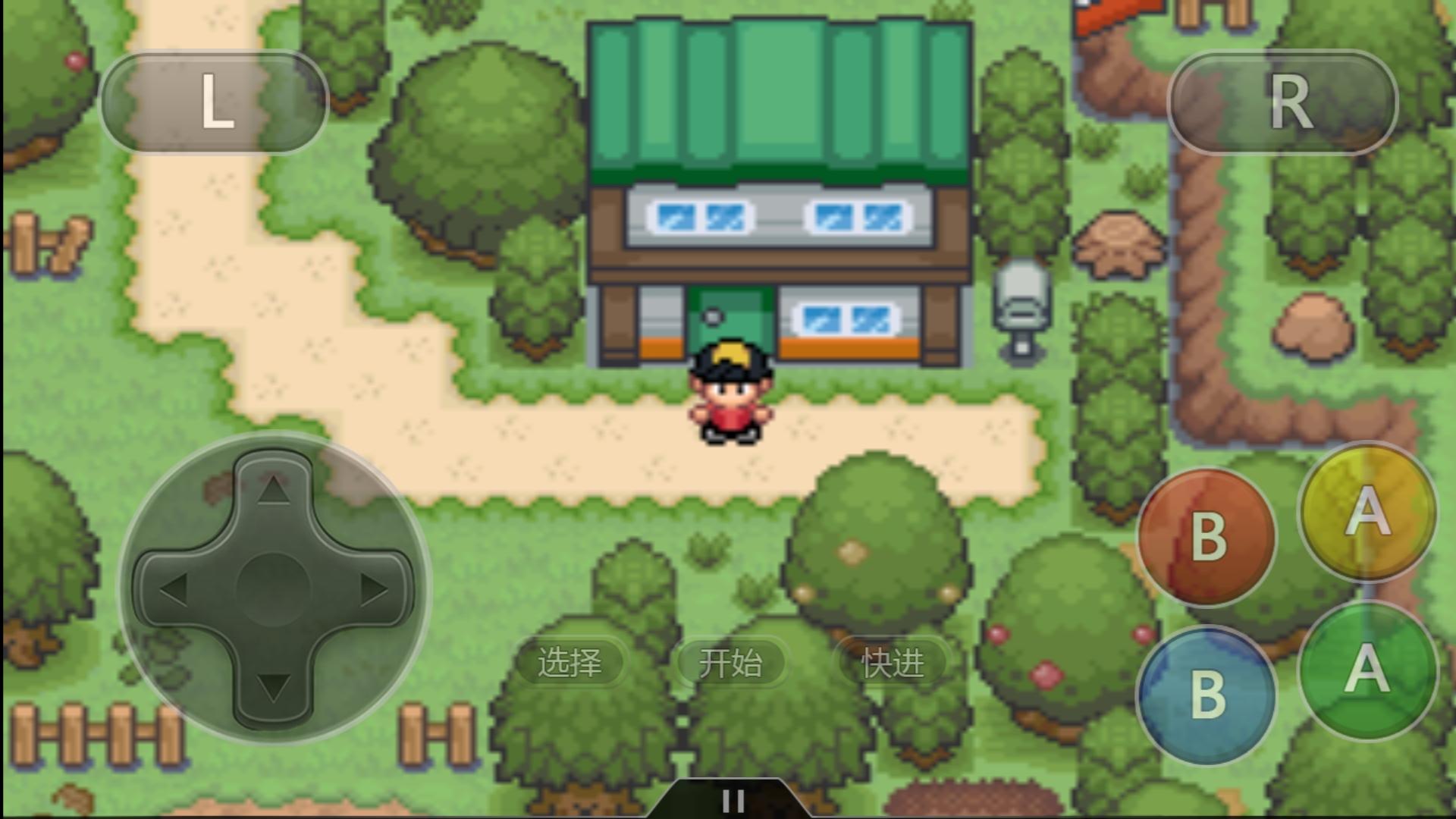
Task: Move character down with D-pad arrow
Action: (273, 687)
